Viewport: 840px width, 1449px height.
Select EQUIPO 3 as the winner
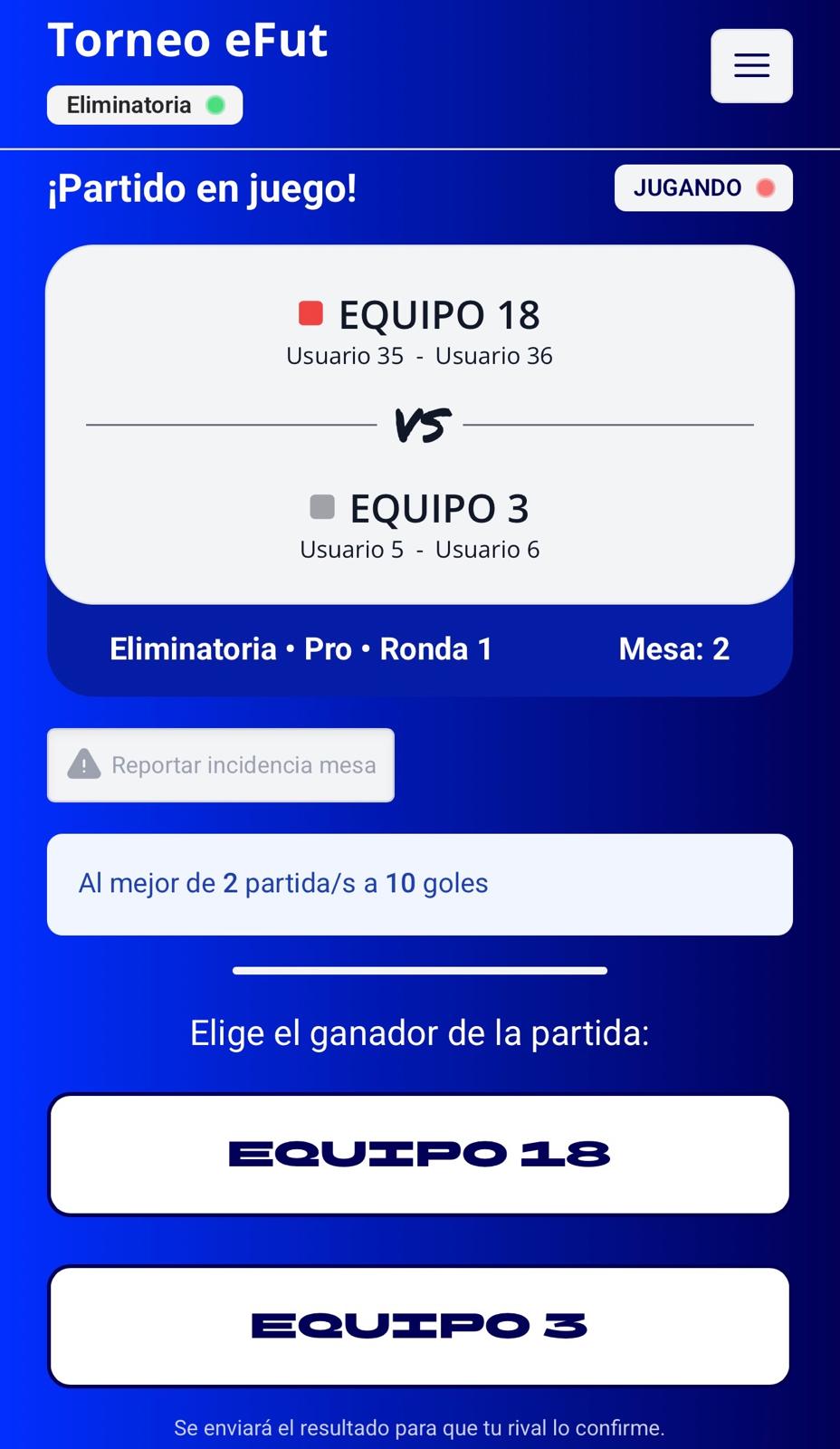coord(419,1326)
